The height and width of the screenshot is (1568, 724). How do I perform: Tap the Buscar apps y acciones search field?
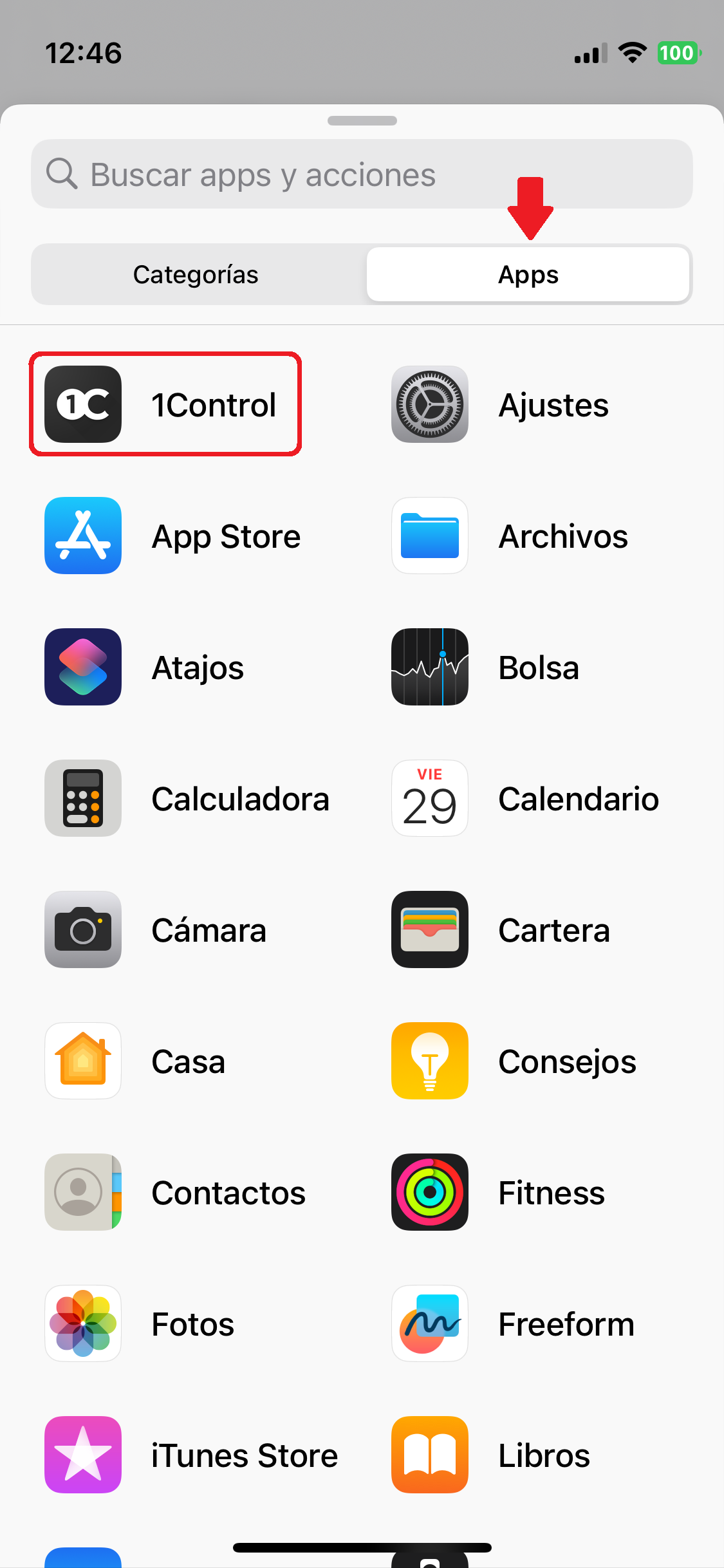[x=362, y=174]
